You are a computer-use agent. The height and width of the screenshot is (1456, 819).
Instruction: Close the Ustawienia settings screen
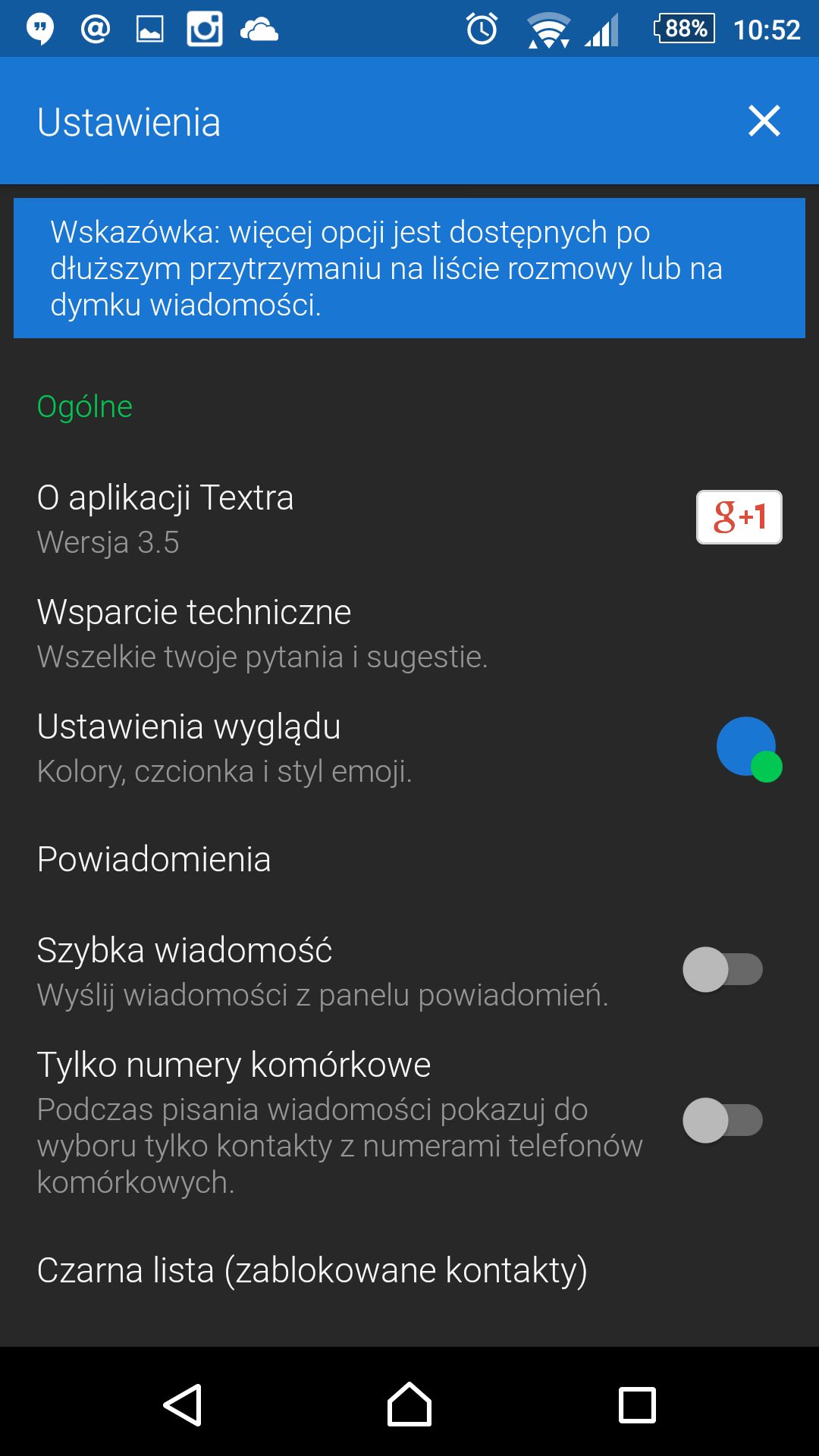764,121
